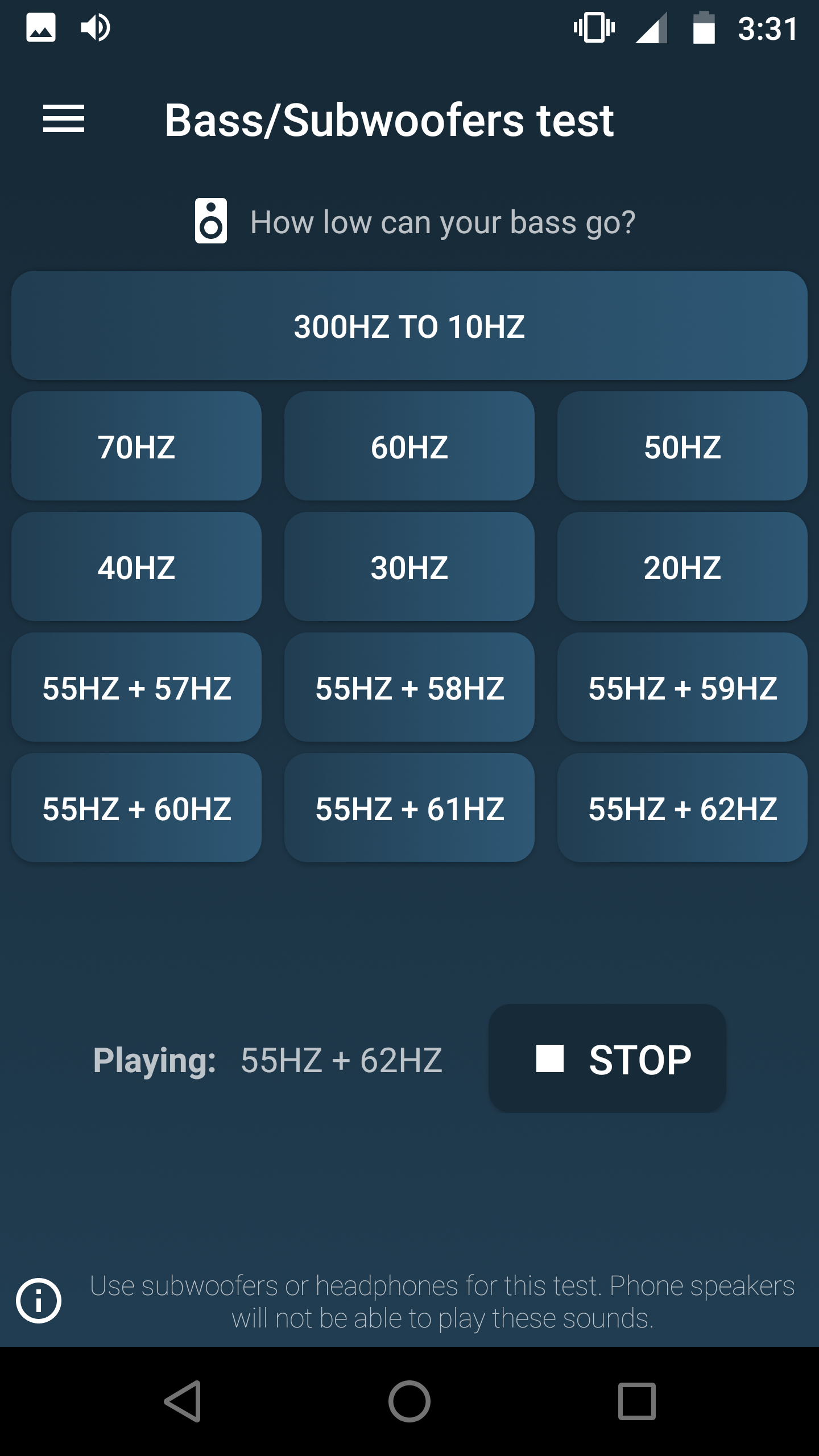This screenshot has width=819, height=1456.
Task: Start the 50HZ bass tone
Action: click(x=682, y=446)
